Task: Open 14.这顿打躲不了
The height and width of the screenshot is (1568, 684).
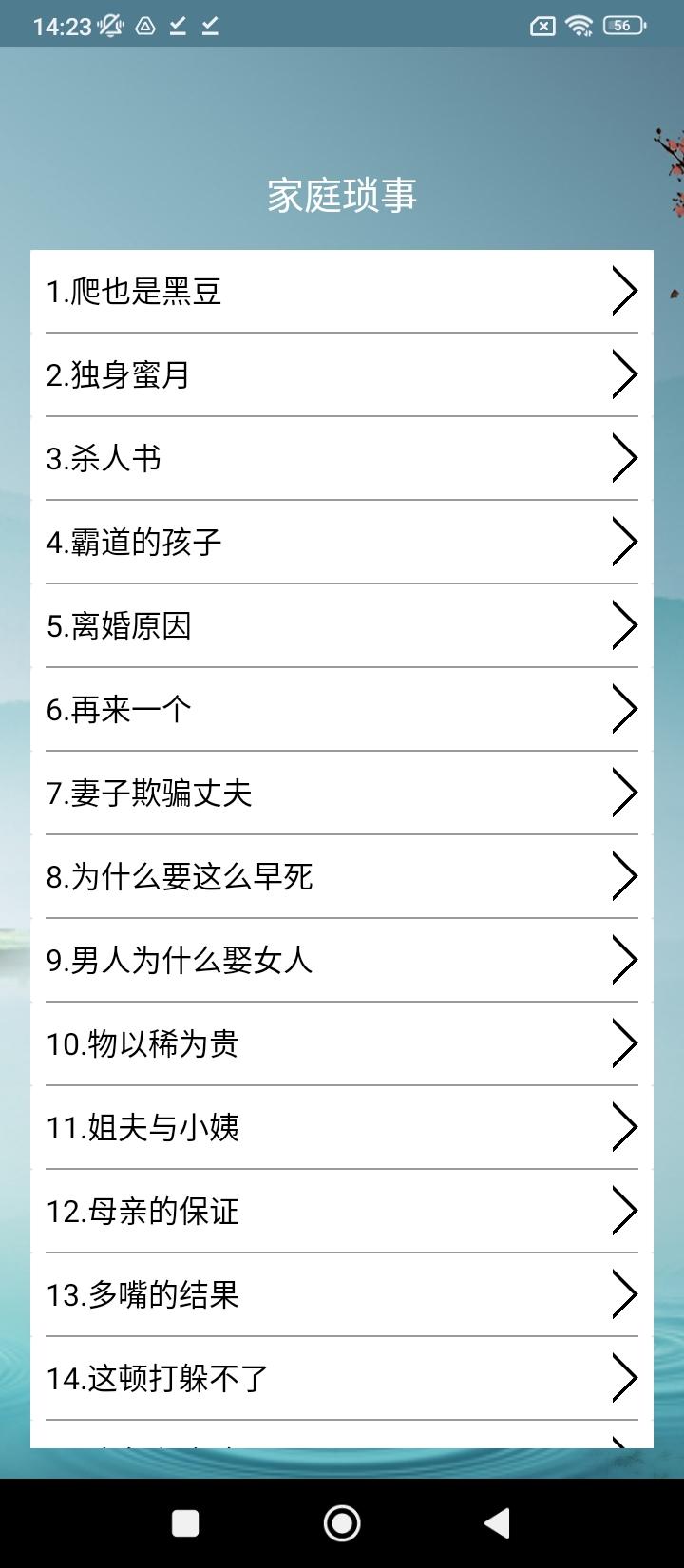Action: coord(341,1378)
